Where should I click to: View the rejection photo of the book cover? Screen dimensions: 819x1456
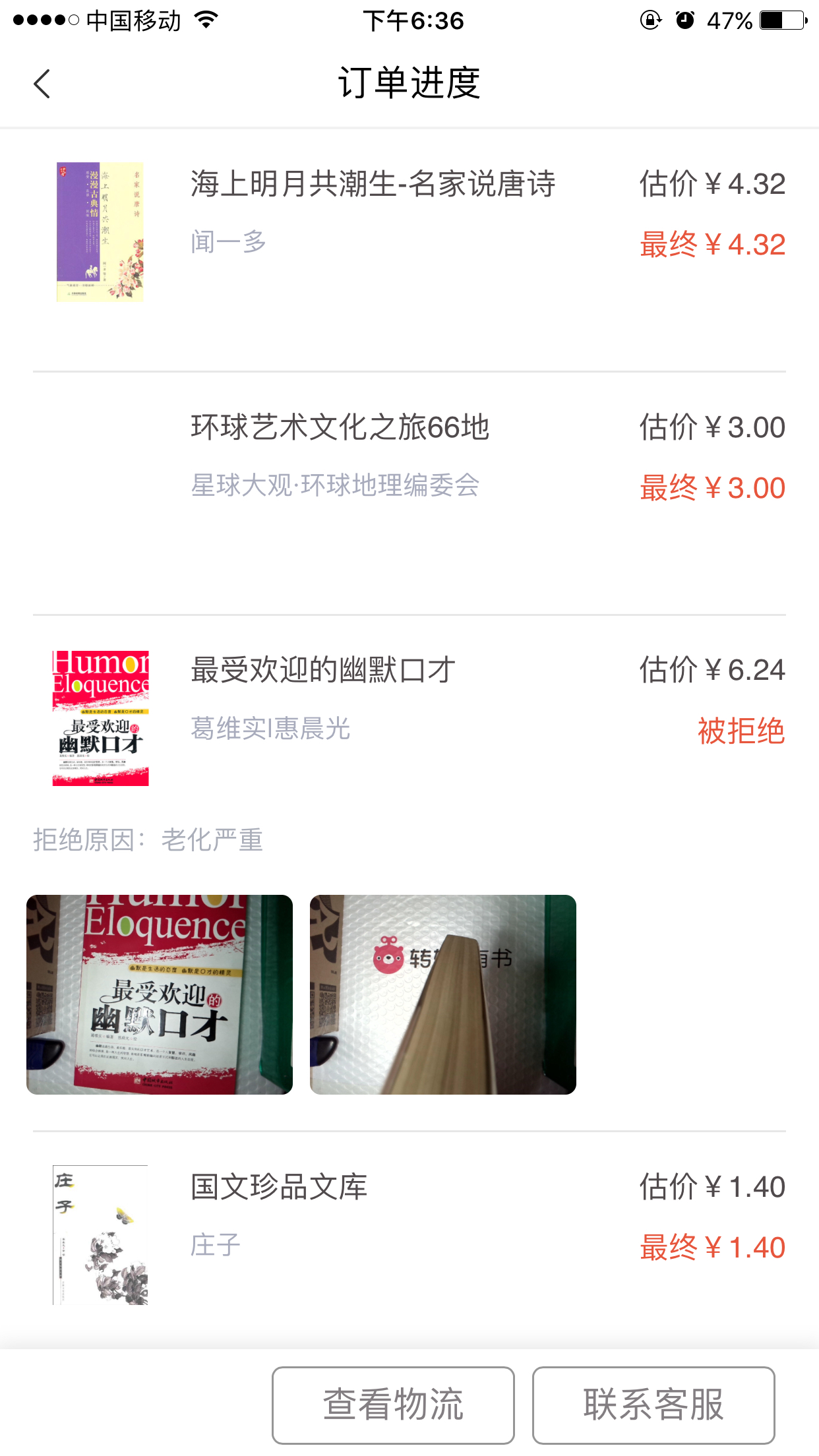click(160, 994)
